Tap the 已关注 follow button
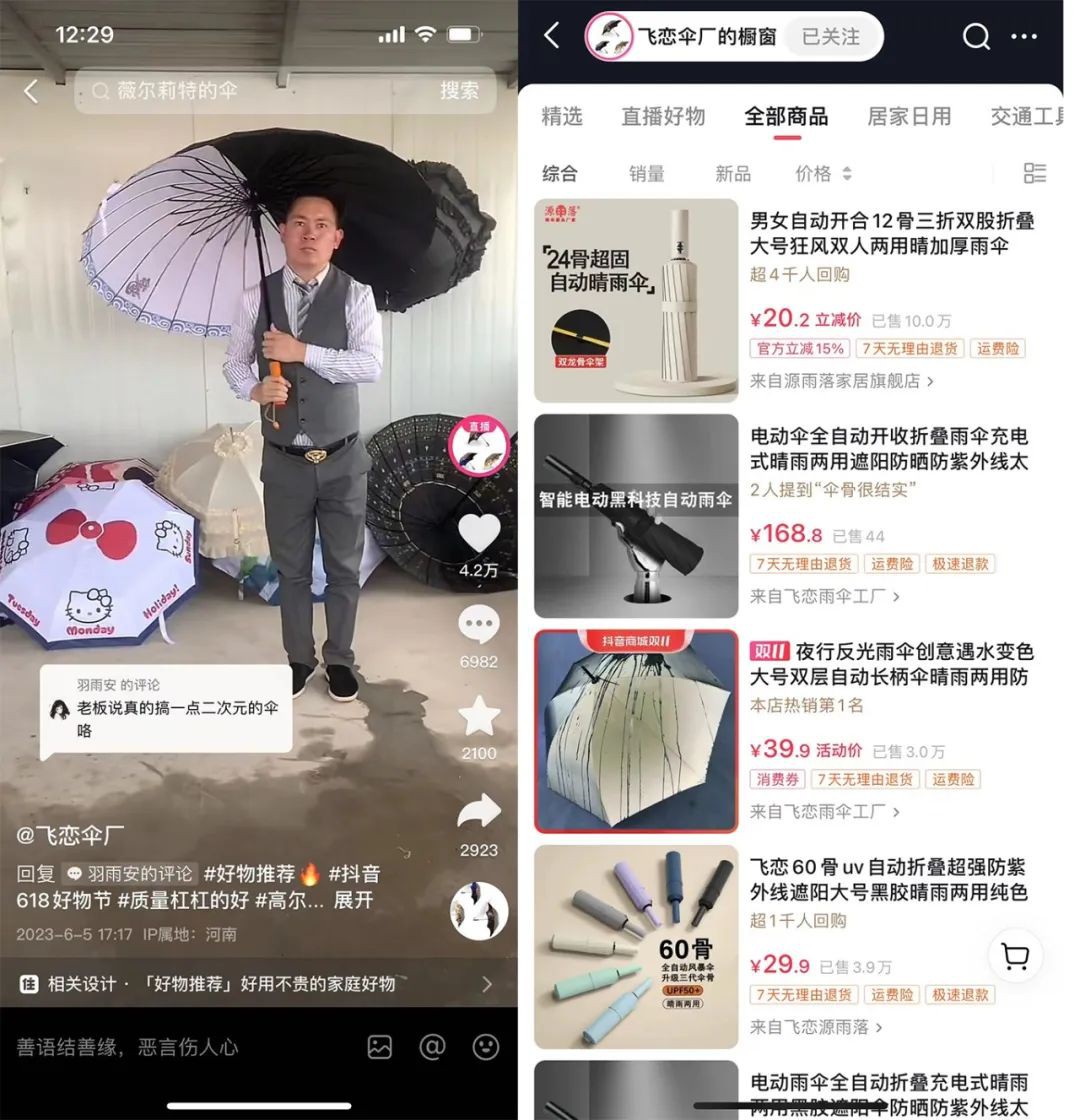The image size is (1080, 1120). tap(831, 37)
